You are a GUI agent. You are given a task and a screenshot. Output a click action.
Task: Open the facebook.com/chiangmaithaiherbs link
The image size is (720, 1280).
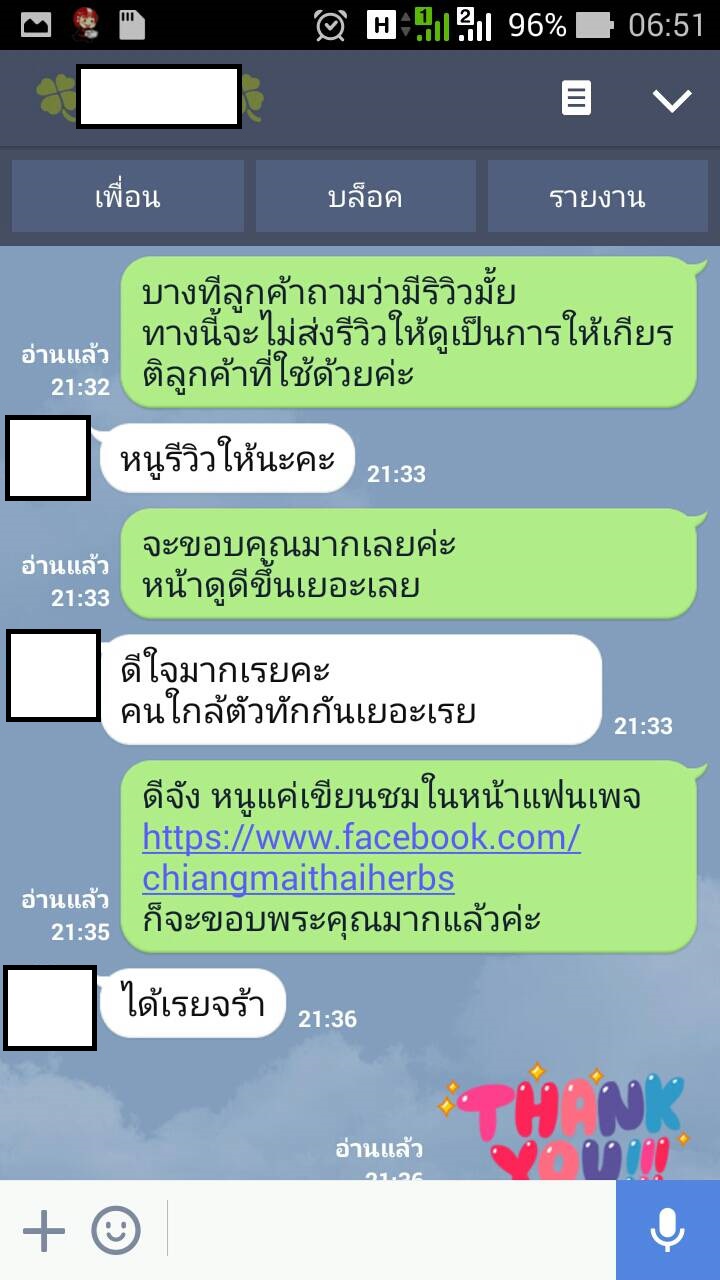click(360, 857)
